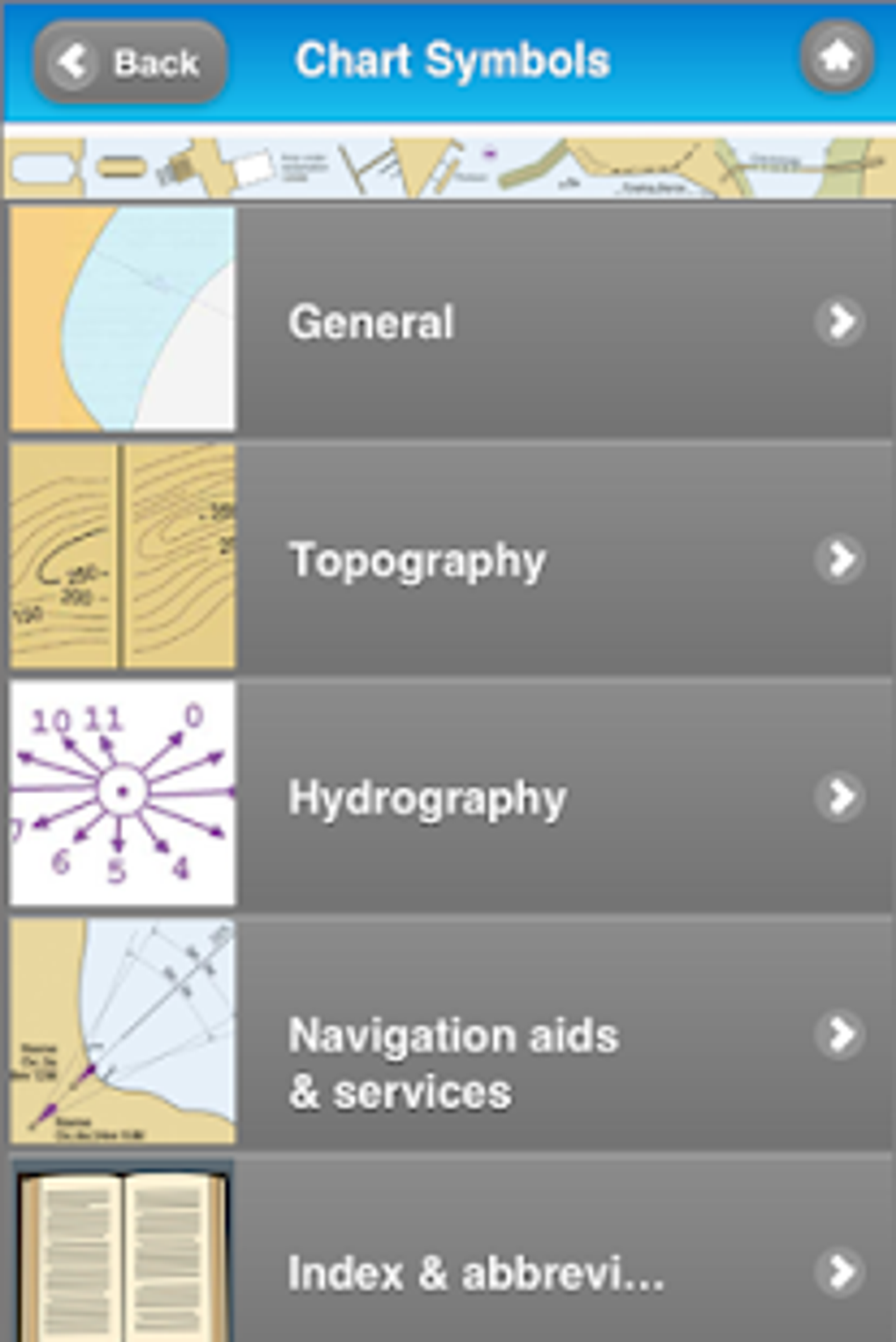Open Navigation aids & services via its arrow
Image resolution: width=896 pixels, height=1342 pixels.
841,1034
